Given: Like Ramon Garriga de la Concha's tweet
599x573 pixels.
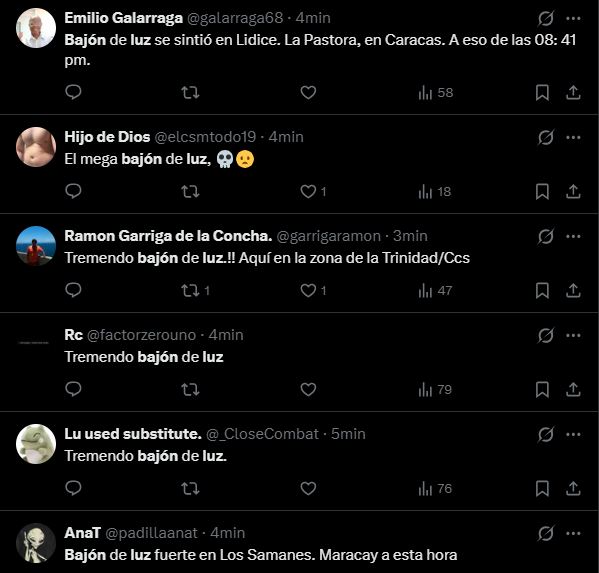Looking at the screenshot, I should point(308,291).
